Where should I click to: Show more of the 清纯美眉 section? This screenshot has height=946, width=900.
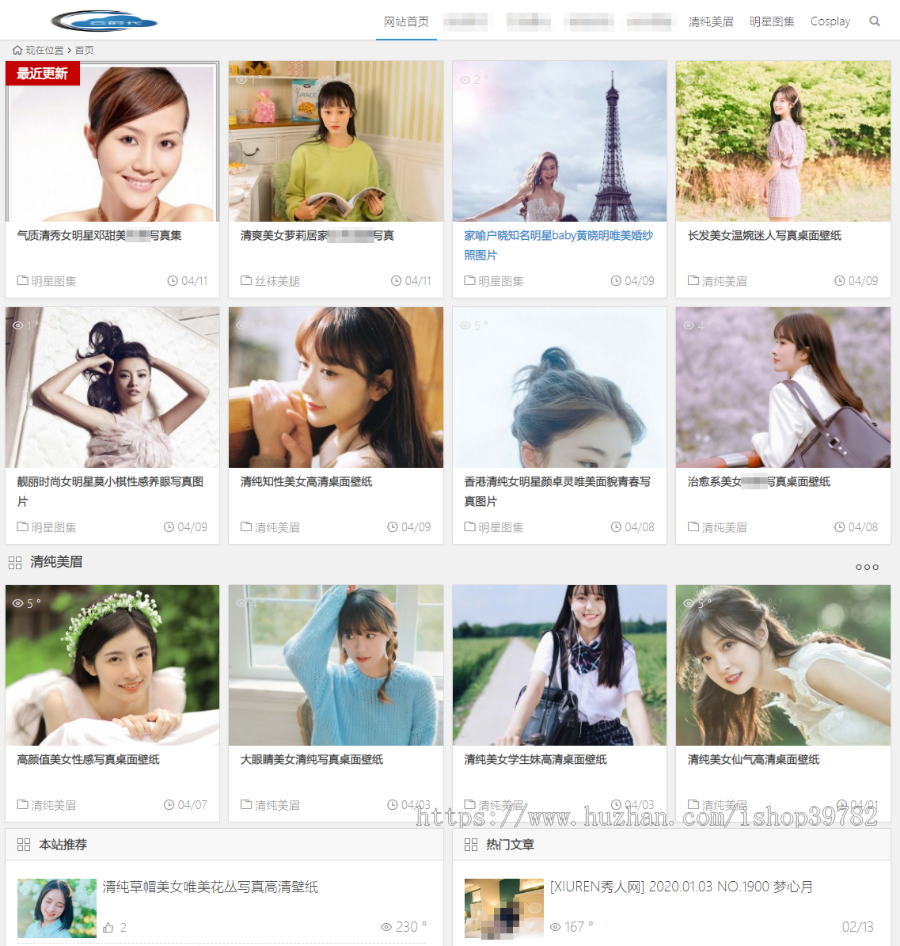(x=867, y=567)
